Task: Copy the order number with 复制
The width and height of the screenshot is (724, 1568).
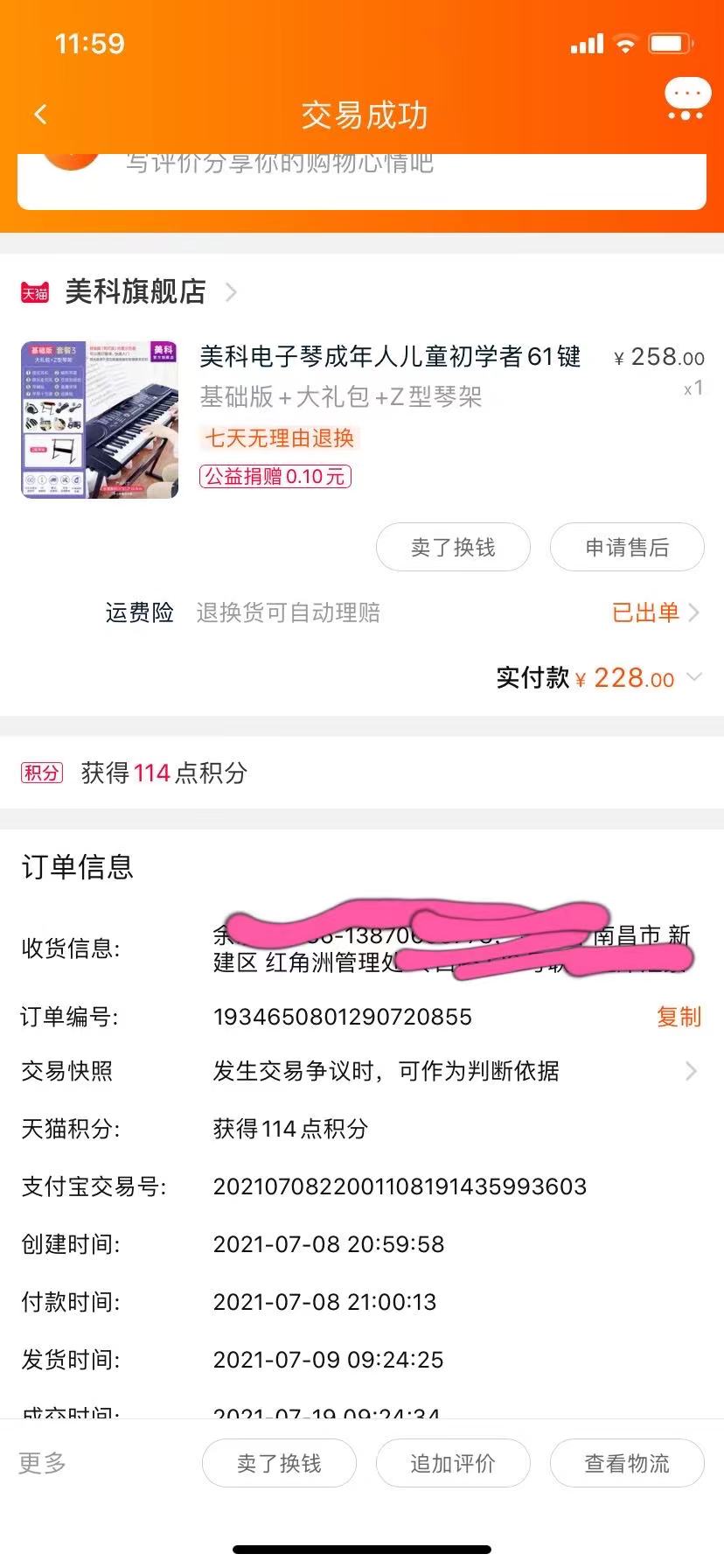Action: pyautogui.click(x=679, y=1017)
